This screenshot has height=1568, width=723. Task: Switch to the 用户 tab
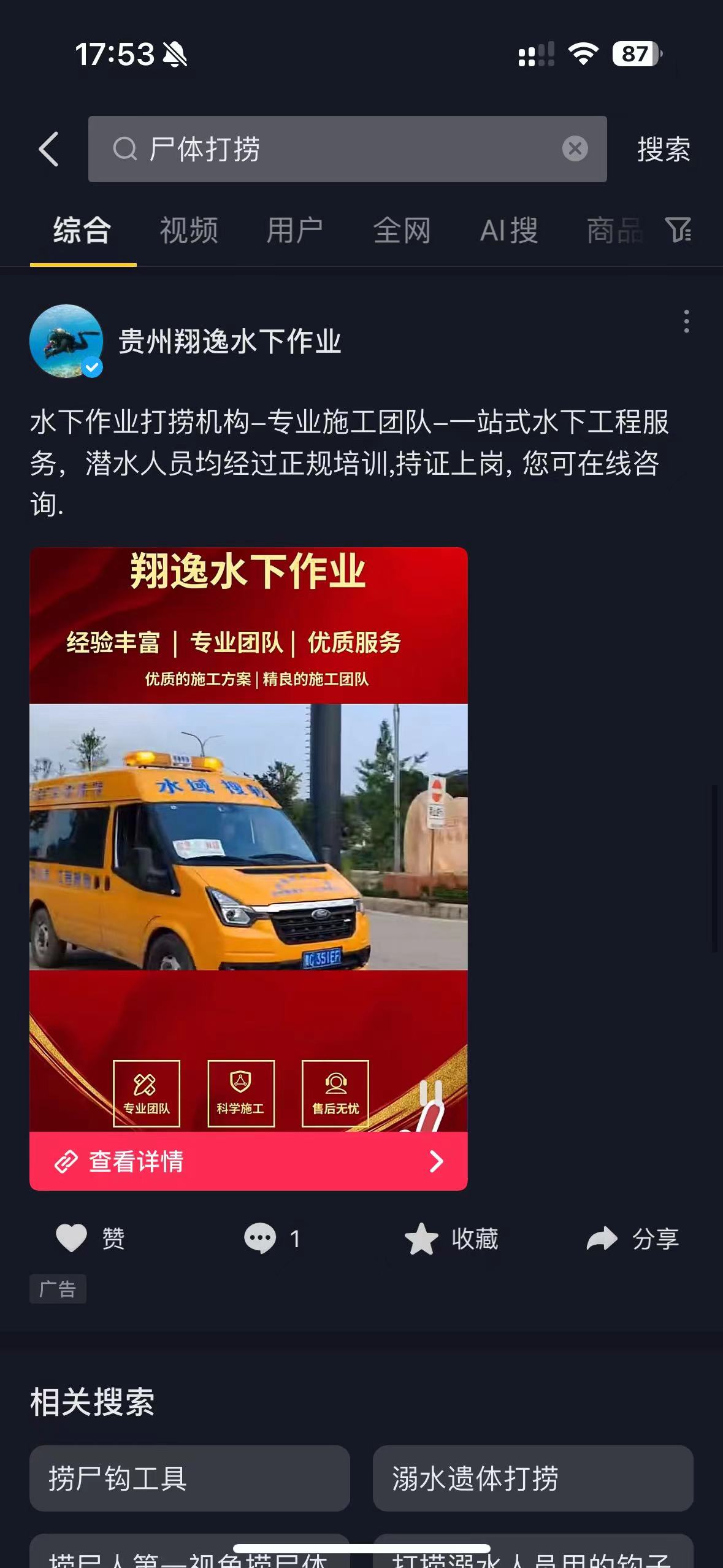click(x=294, y=231)
